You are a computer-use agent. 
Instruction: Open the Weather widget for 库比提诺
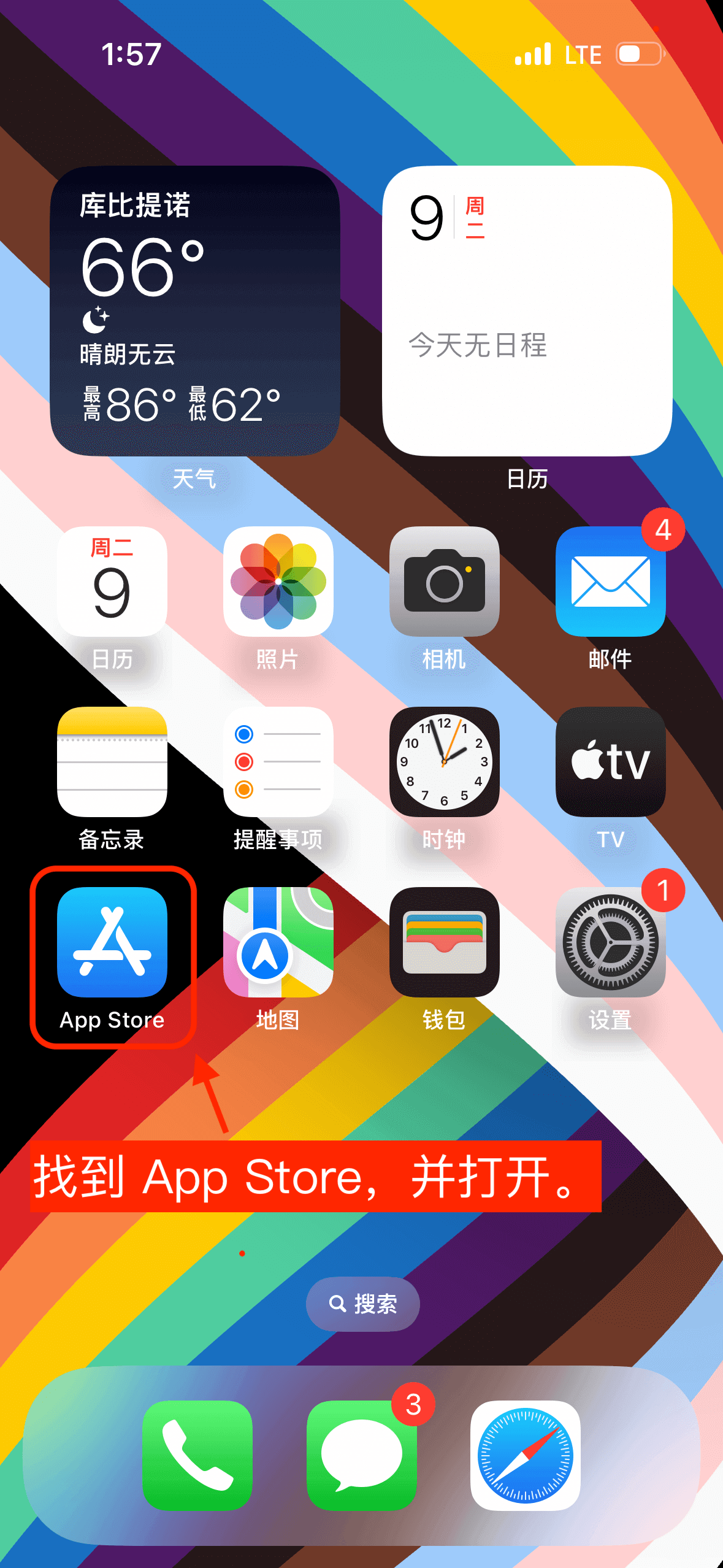tap(195, 311)
